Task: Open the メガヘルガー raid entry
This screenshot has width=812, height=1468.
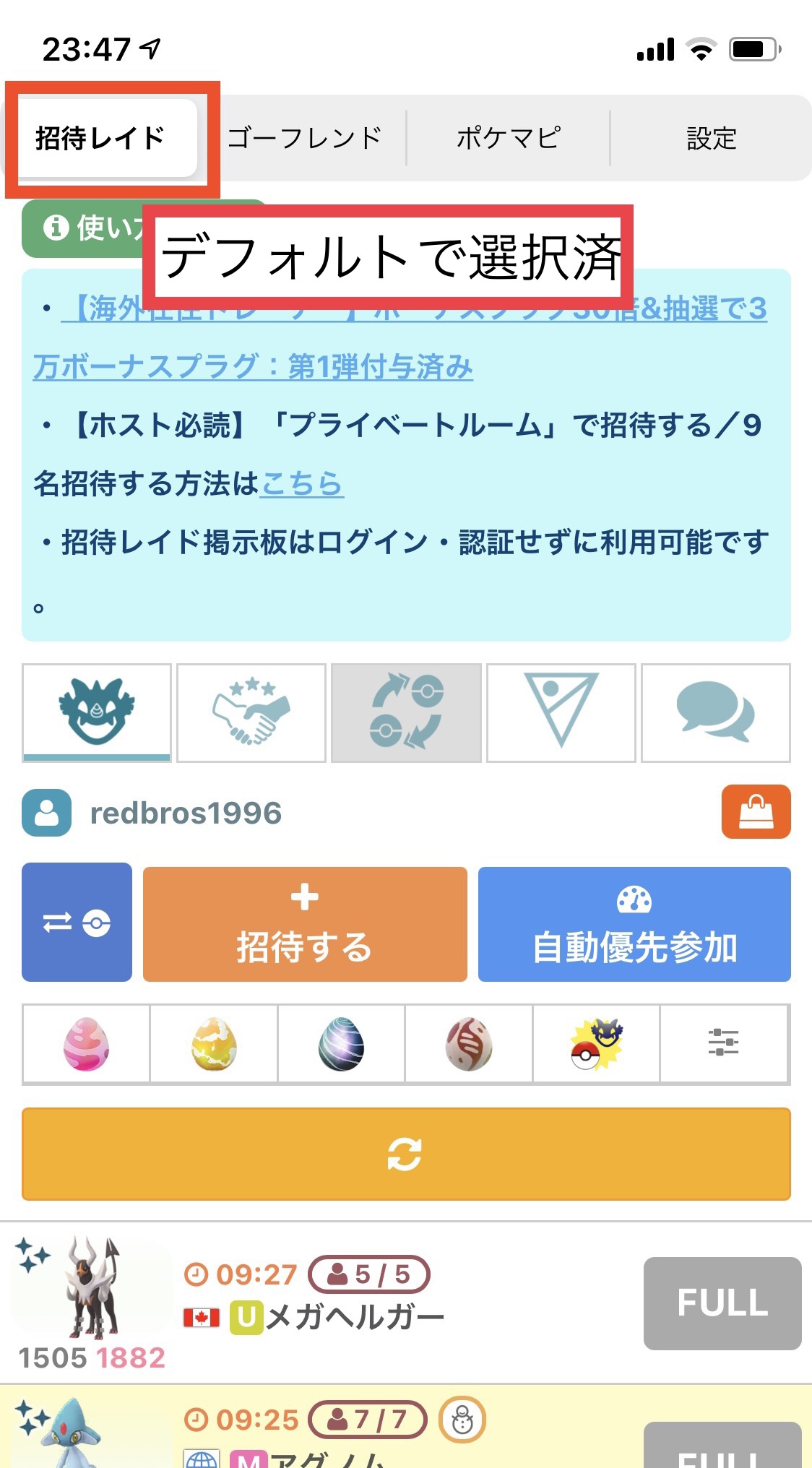Action: 406,1303
